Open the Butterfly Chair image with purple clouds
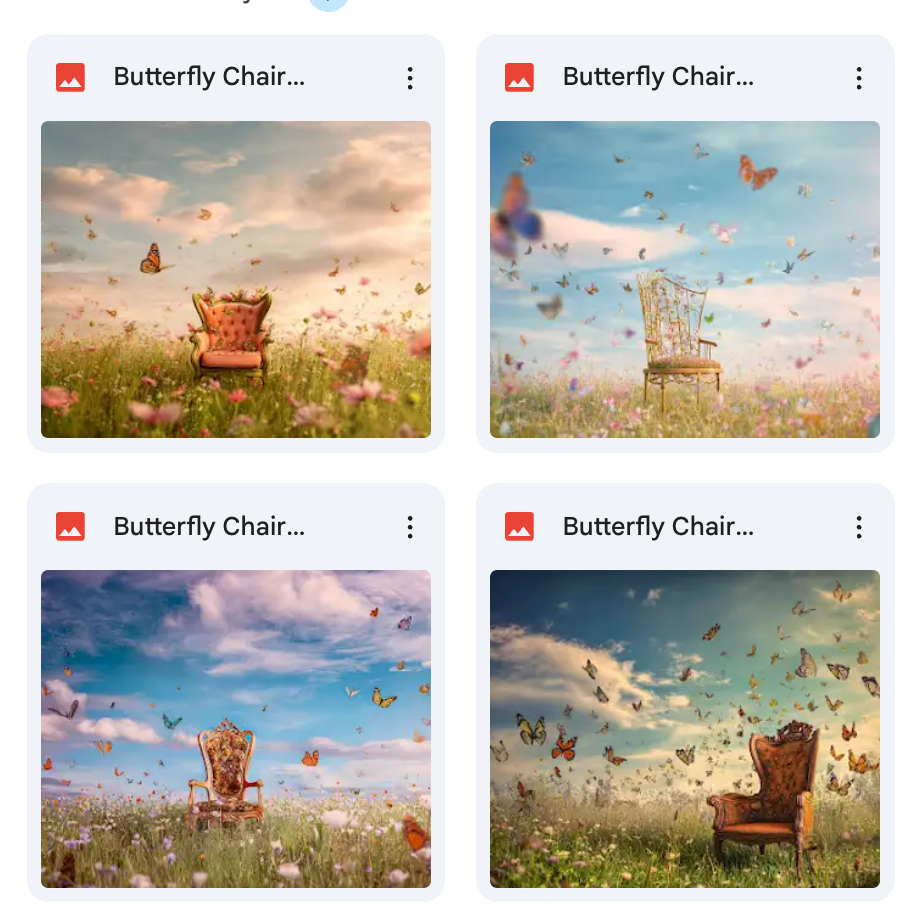 click(x=236, y=728)
